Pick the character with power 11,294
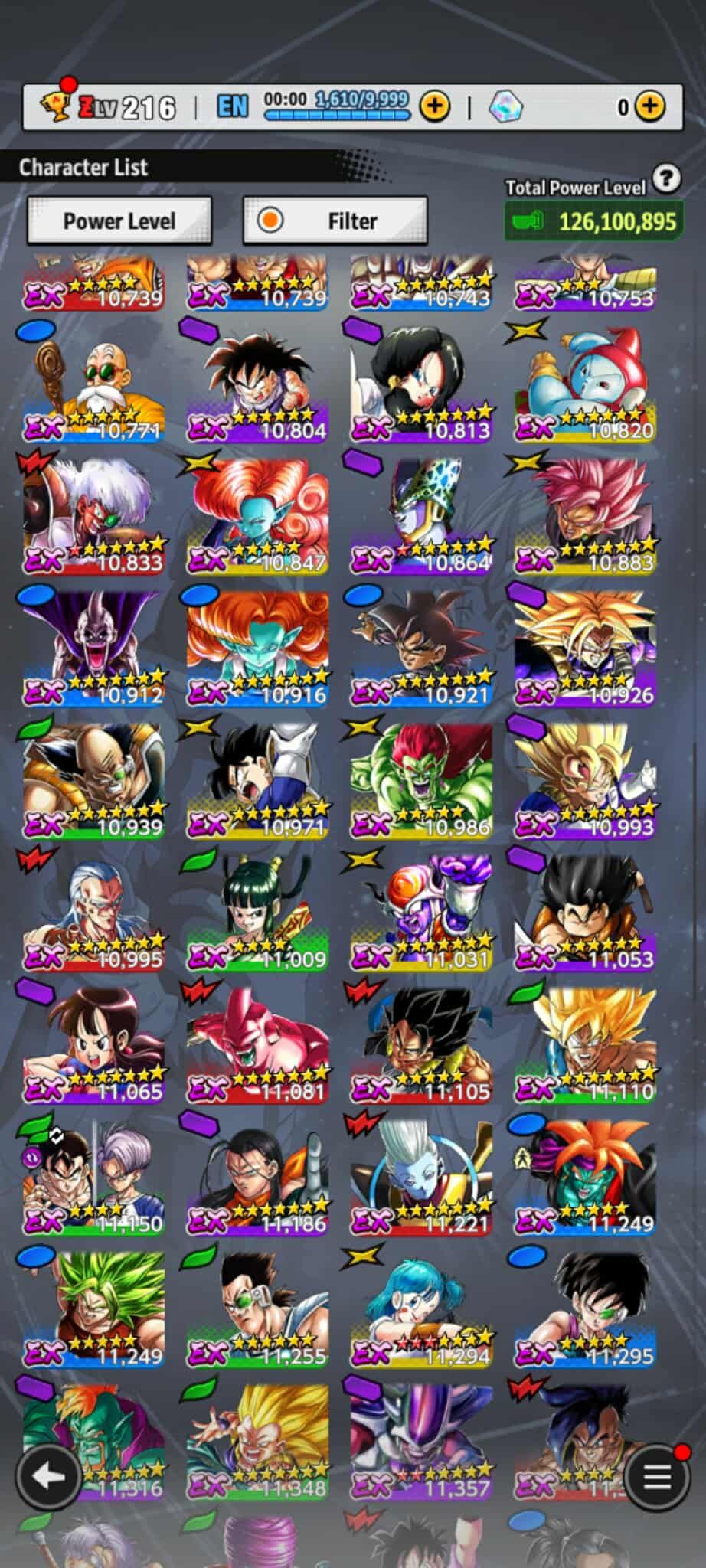Image resolution: width=706 pixels, height=1568 pixels. click(x=421, y=1311)
